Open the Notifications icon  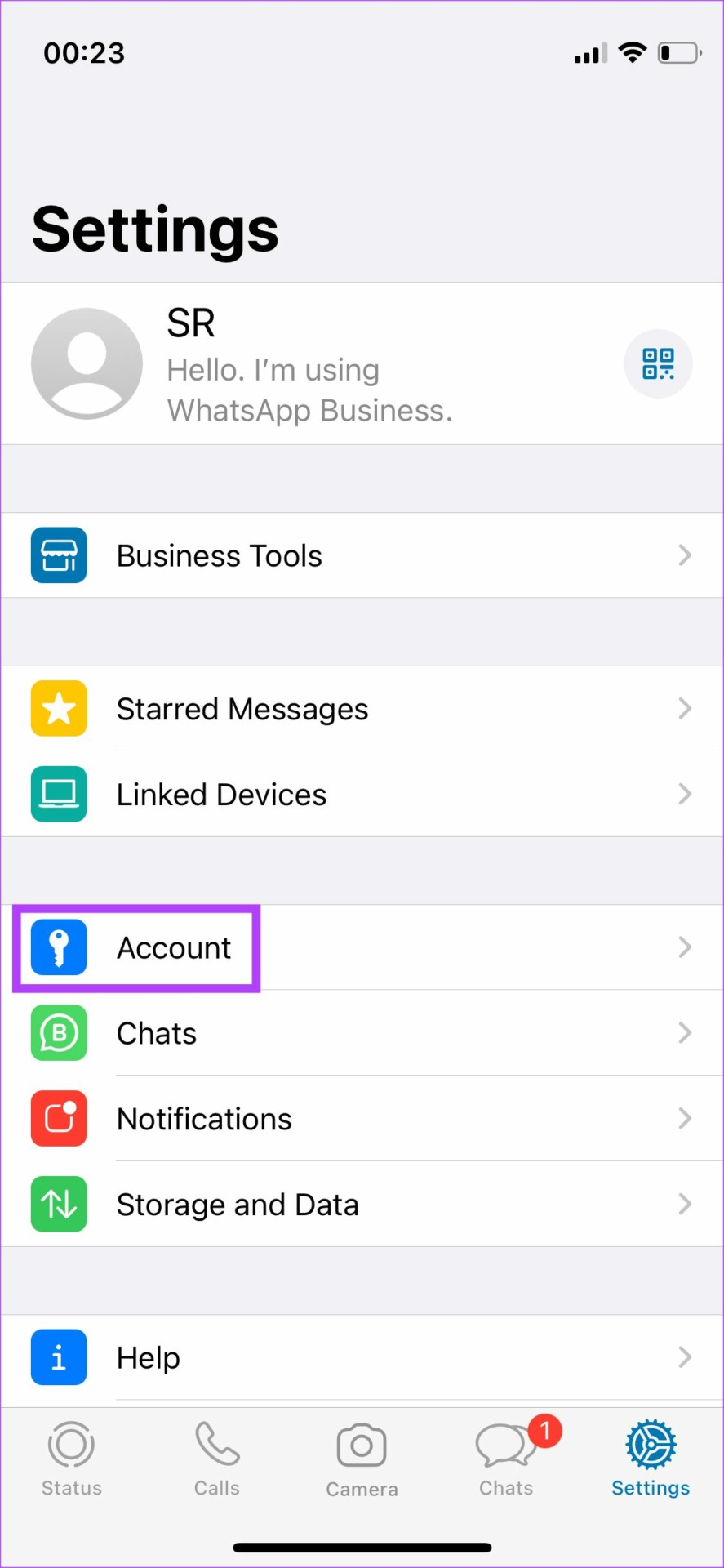coord(58,1118)
